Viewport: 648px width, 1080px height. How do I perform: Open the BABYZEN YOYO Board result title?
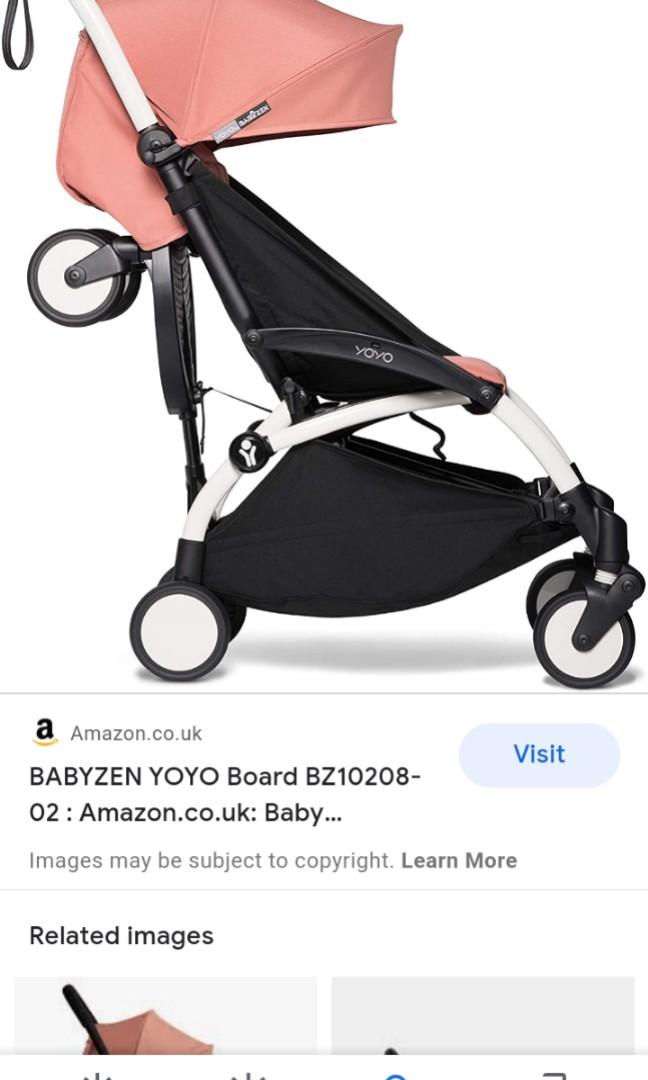[225, 794]
